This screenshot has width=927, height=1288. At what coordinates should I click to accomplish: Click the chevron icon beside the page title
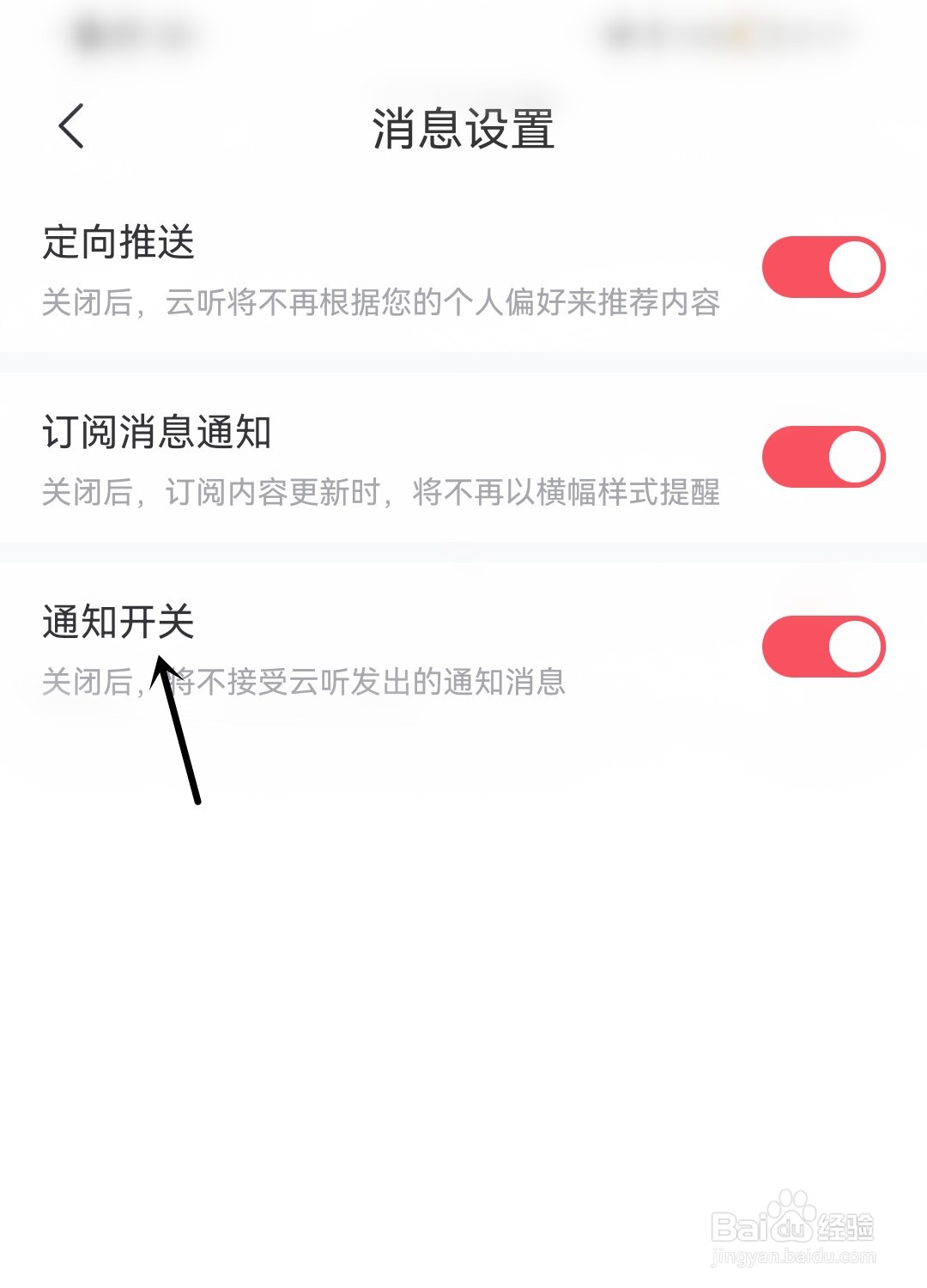(72, 127)
